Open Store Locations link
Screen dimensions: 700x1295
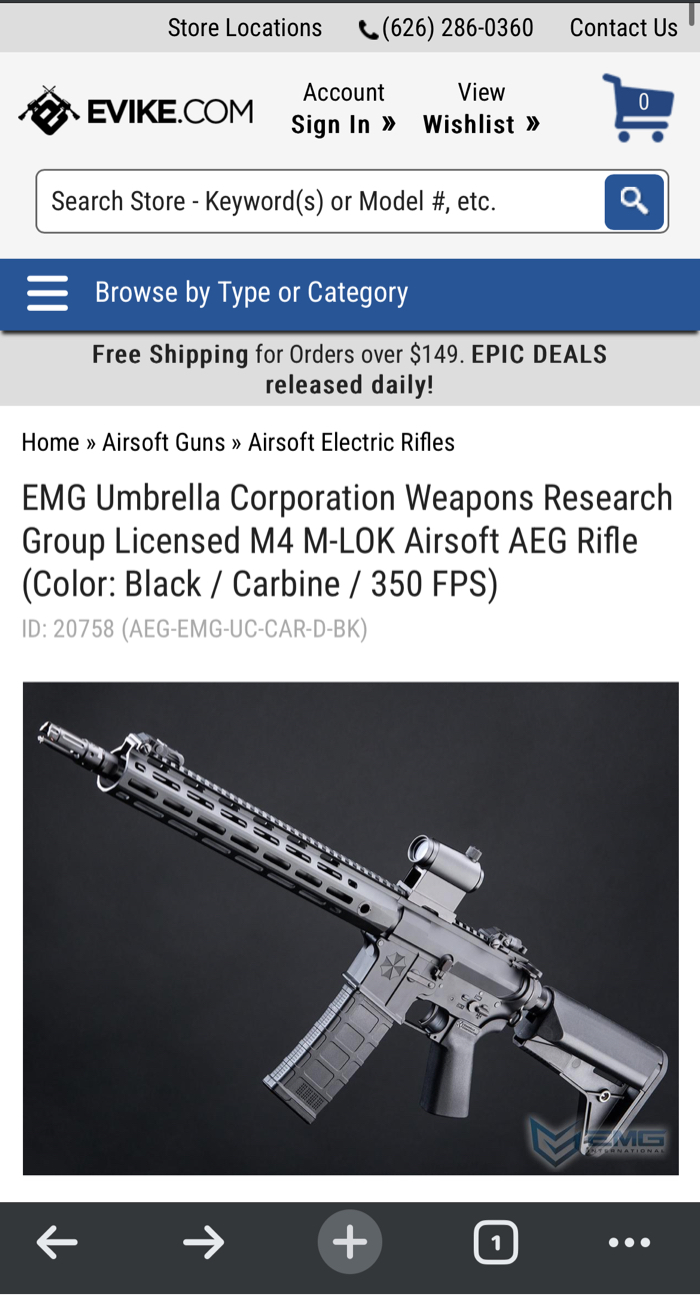tap(245, 28)
